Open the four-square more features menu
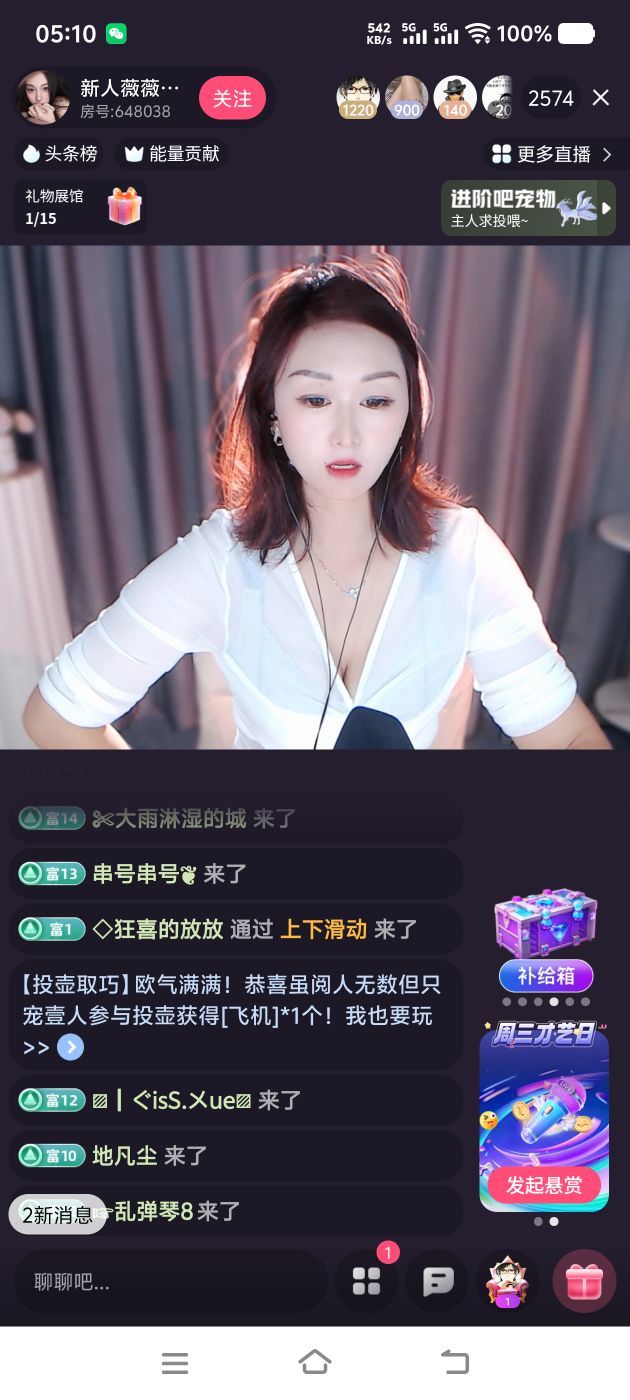 [x=366, y=1282]
